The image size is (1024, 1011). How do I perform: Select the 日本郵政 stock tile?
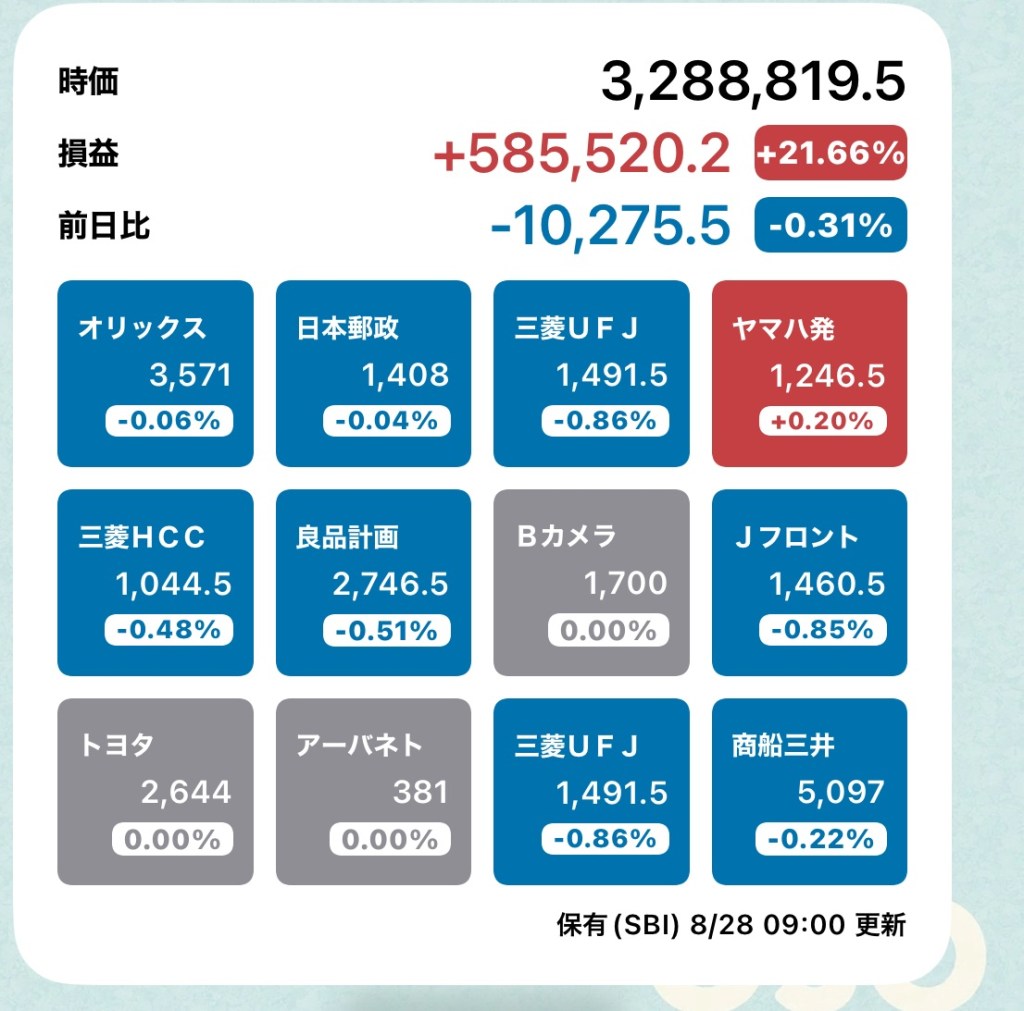tap(373, 373)
